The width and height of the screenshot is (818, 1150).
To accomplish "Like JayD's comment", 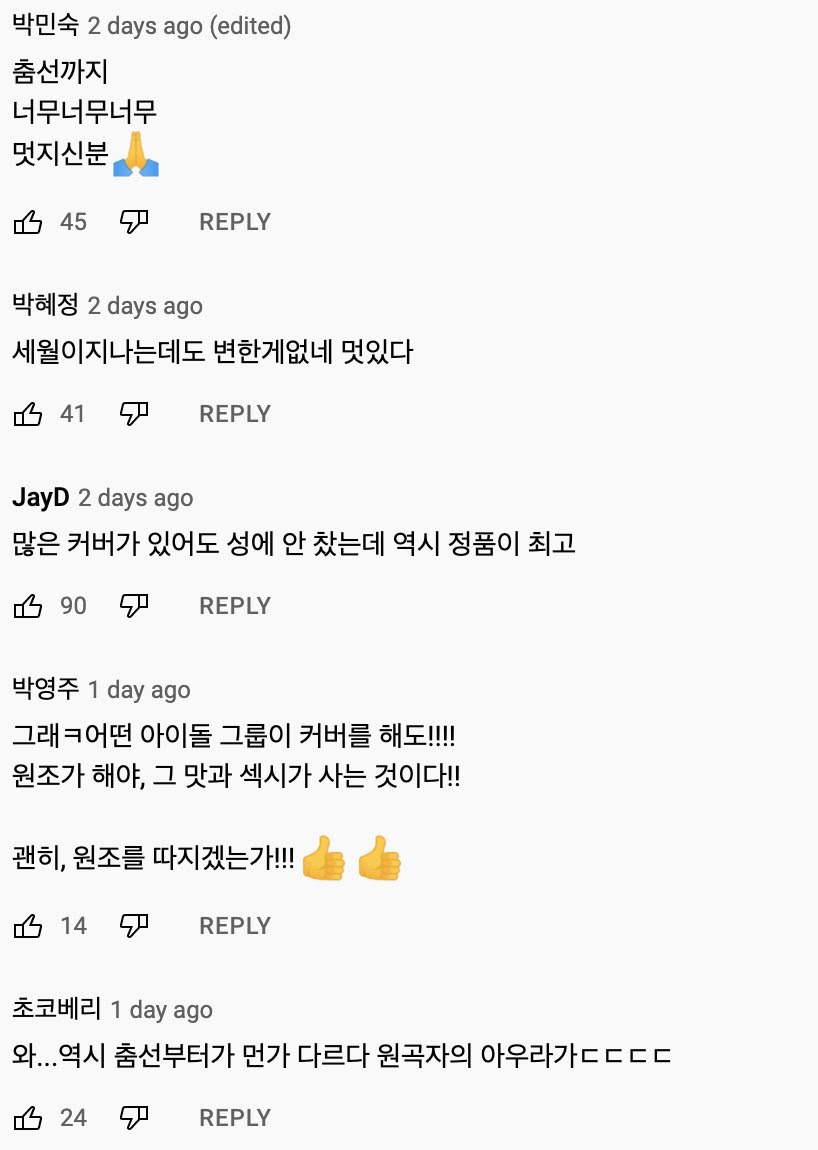I will (x=28, y=606).
